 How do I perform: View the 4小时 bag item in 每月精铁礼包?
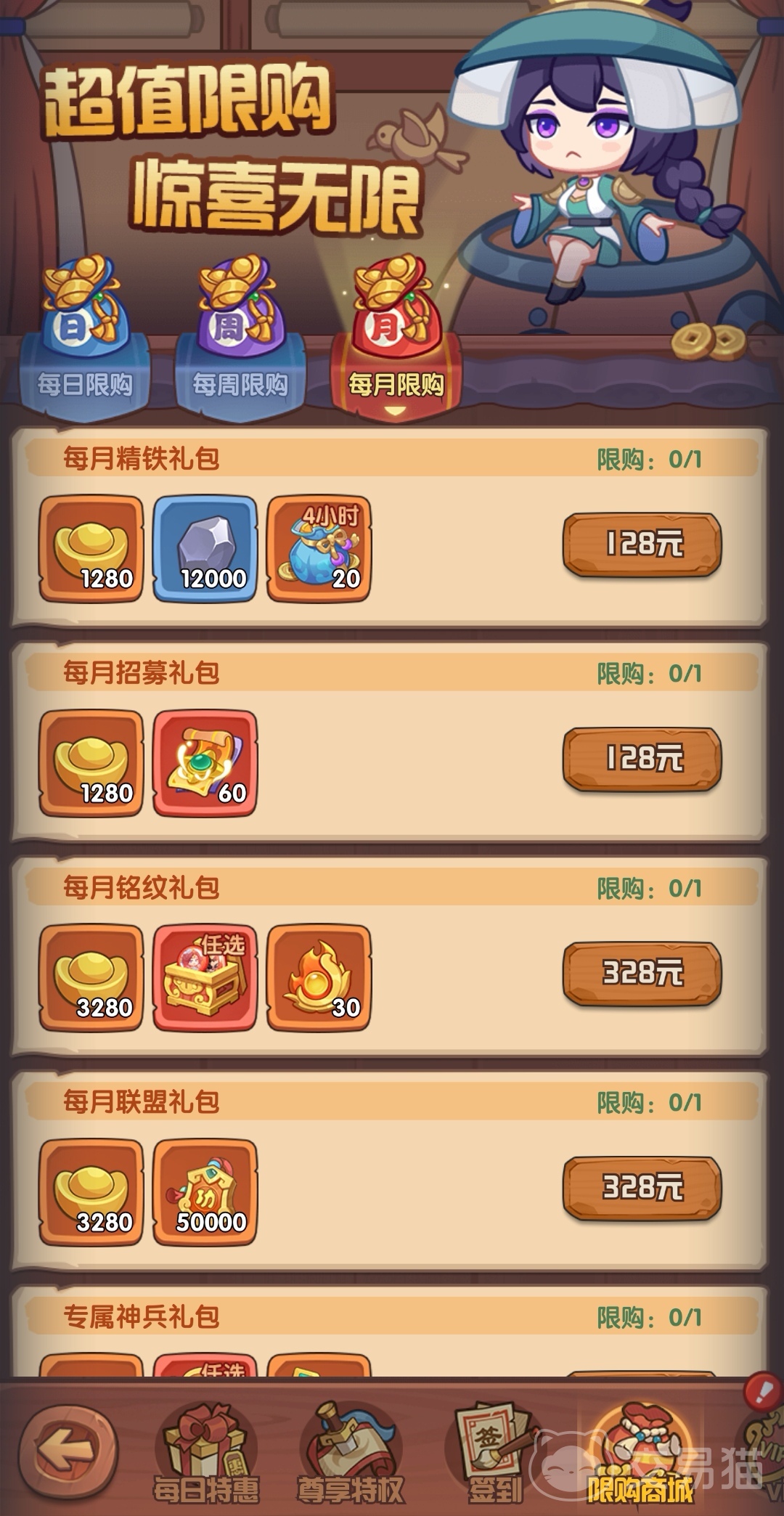[x=319, y=549]
